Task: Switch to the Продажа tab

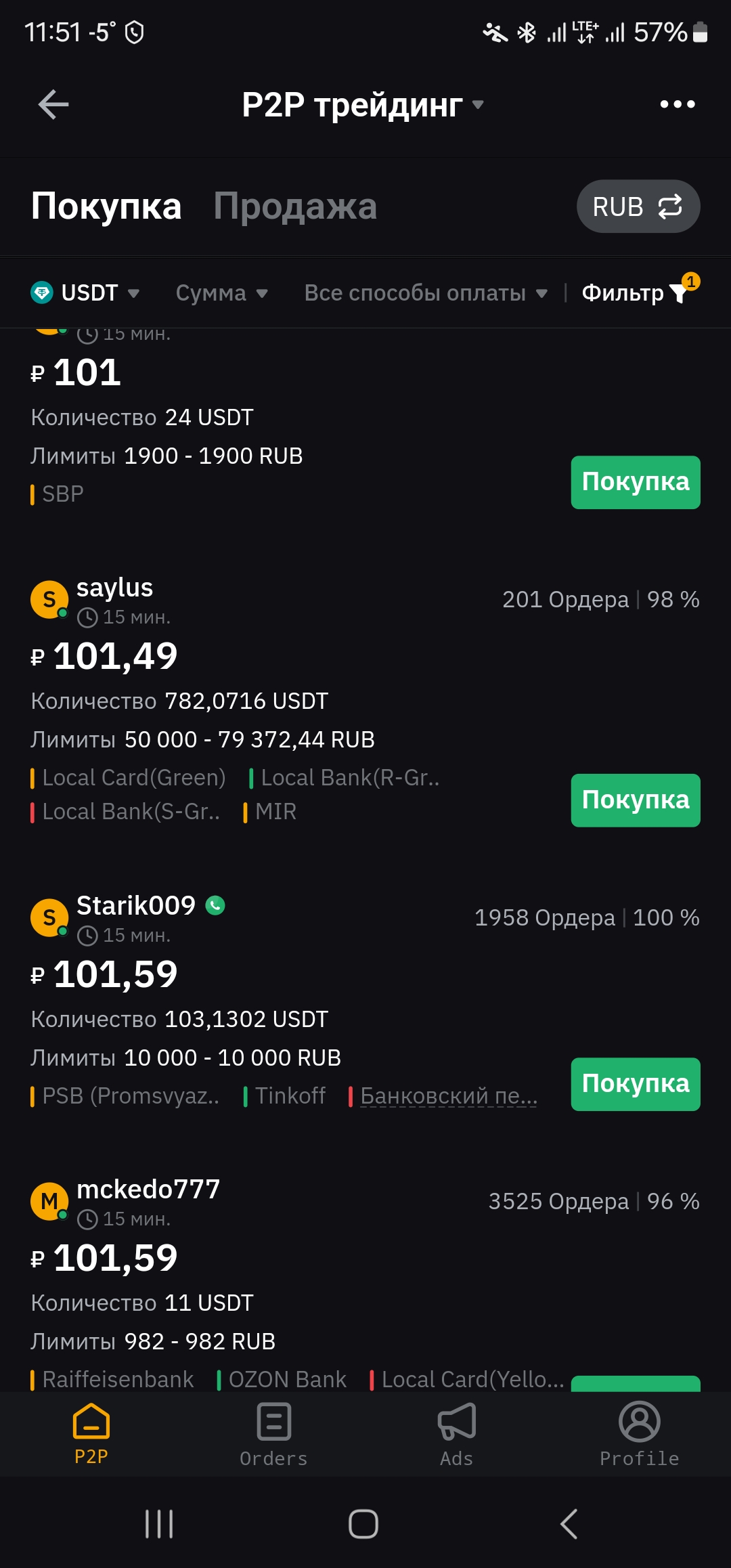Action: [x=296, y=206]
